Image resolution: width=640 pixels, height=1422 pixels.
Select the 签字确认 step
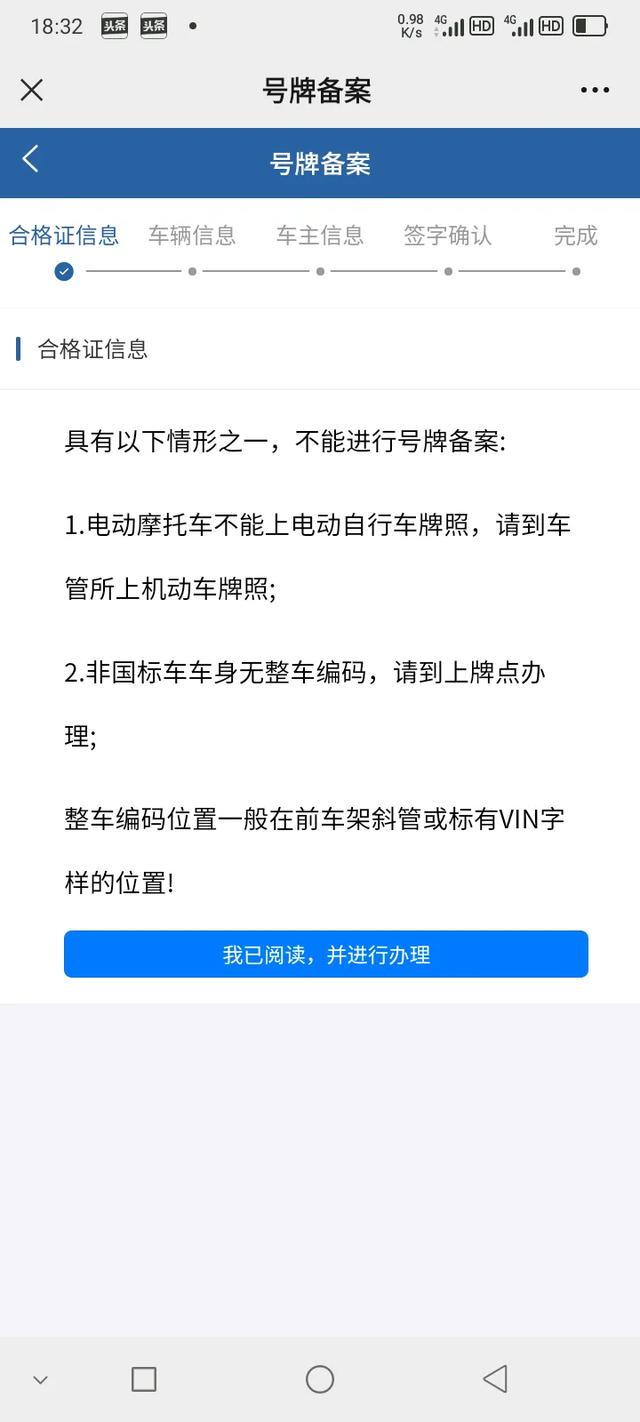pos(448,235)
